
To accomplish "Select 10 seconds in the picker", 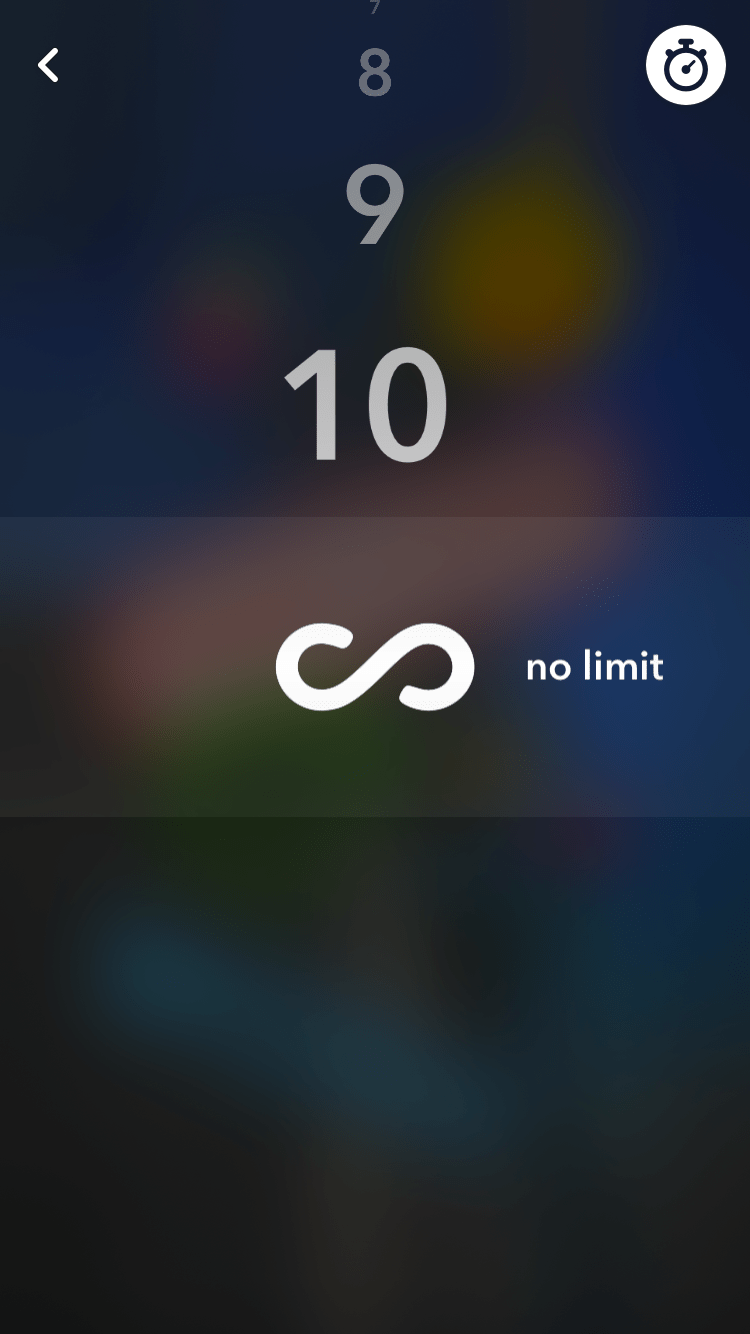I will click(x=366, y=405).
